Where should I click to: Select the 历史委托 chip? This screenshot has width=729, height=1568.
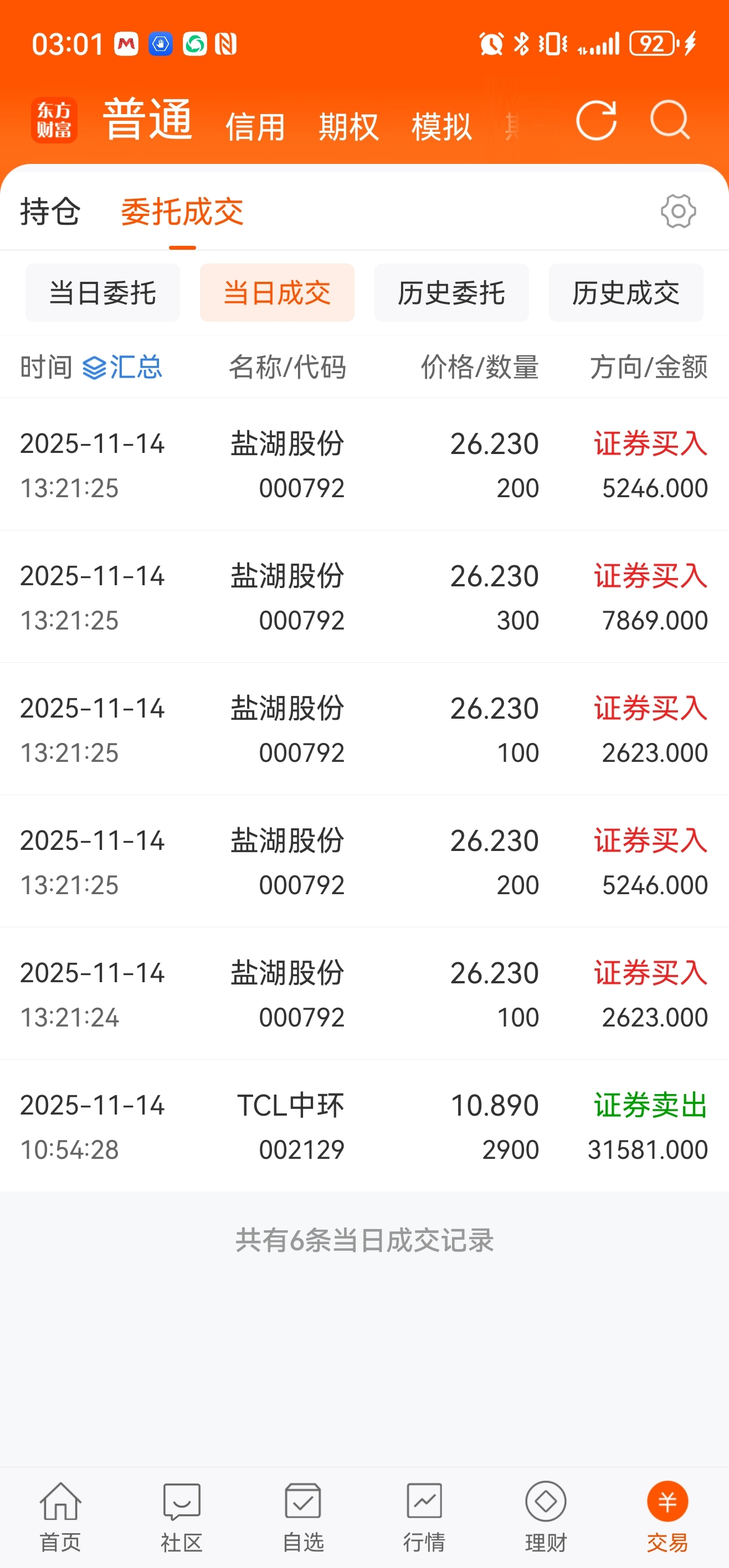[451, 293]
